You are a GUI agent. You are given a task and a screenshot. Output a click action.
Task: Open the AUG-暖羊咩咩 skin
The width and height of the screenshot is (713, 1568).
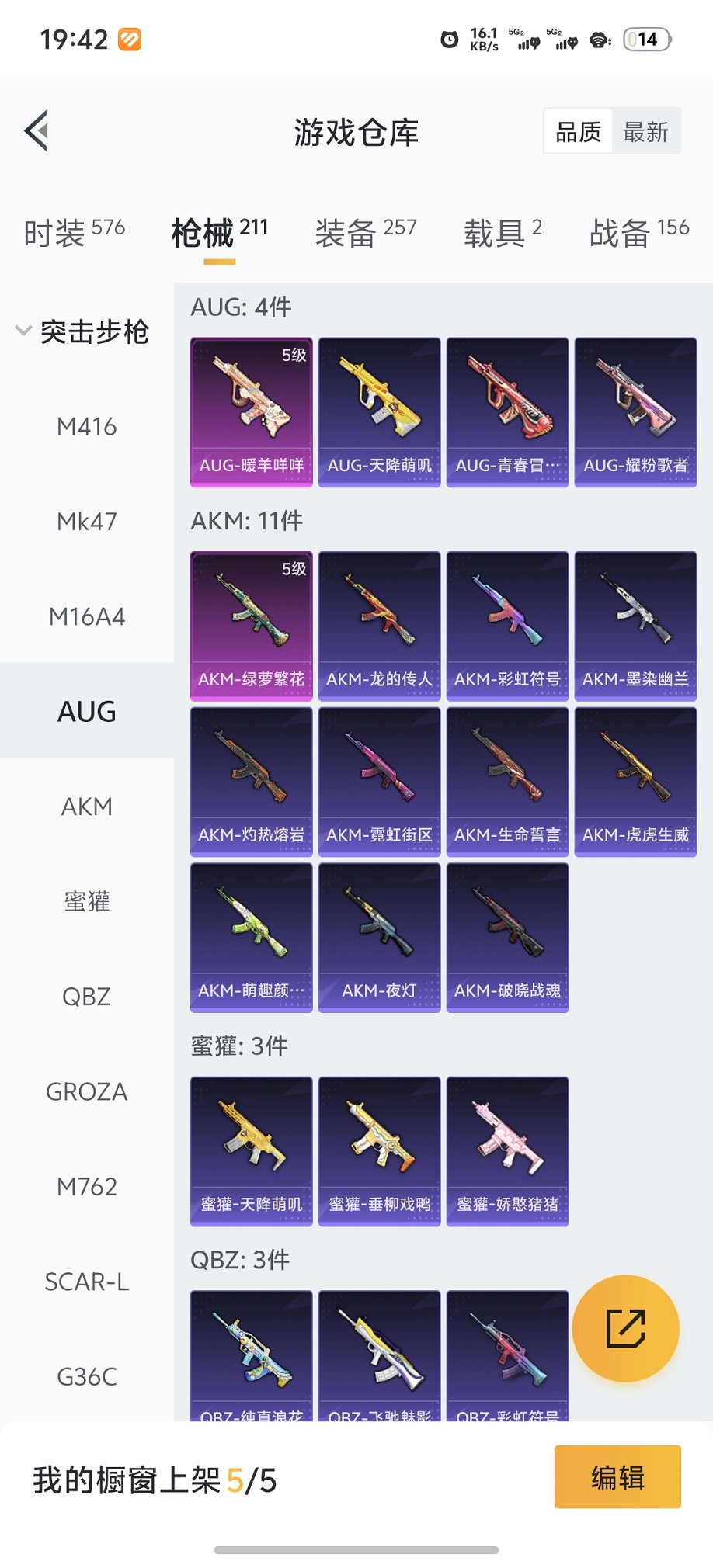251,412
